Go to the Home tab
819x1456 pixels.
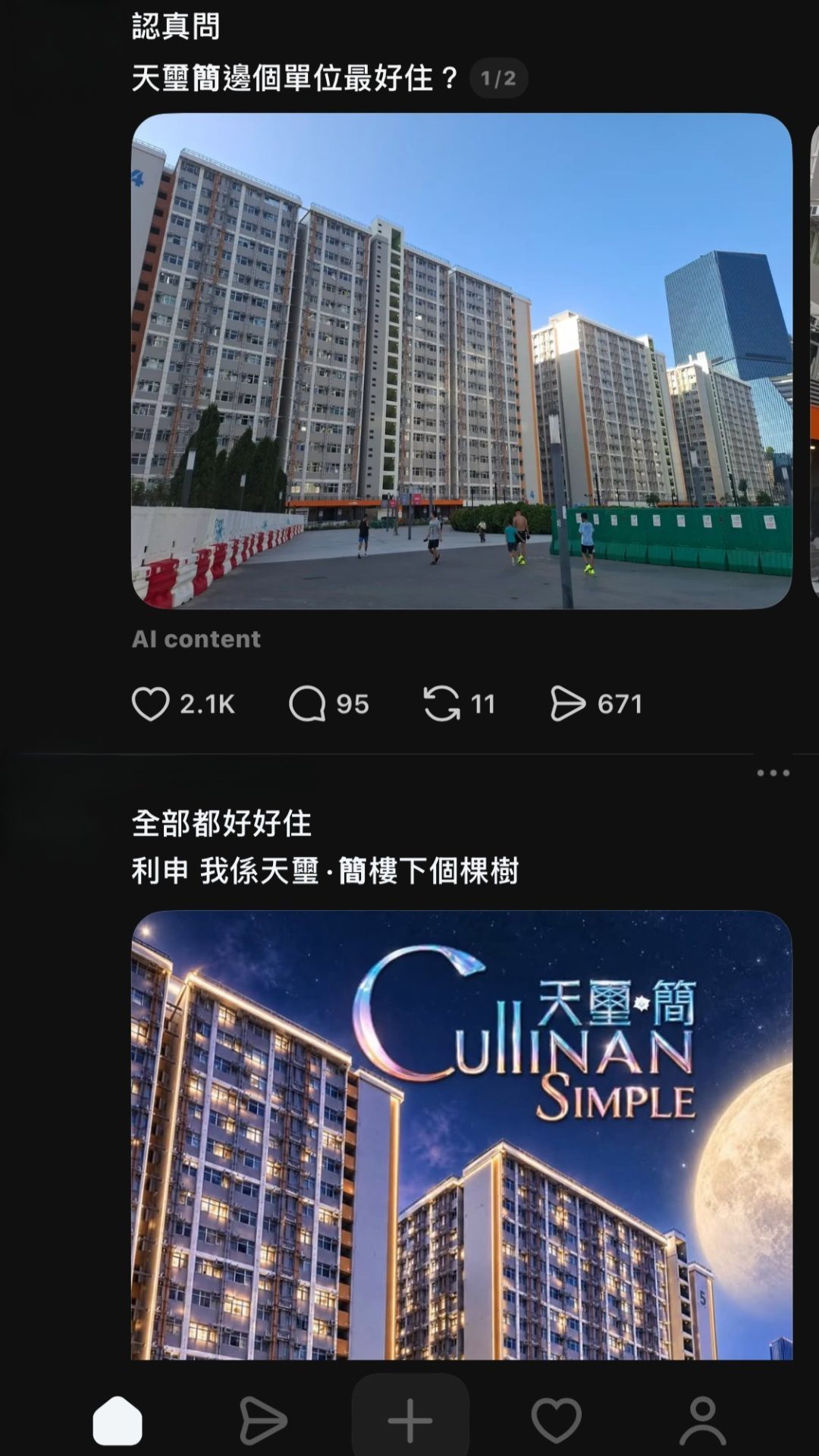point(118,1420)
